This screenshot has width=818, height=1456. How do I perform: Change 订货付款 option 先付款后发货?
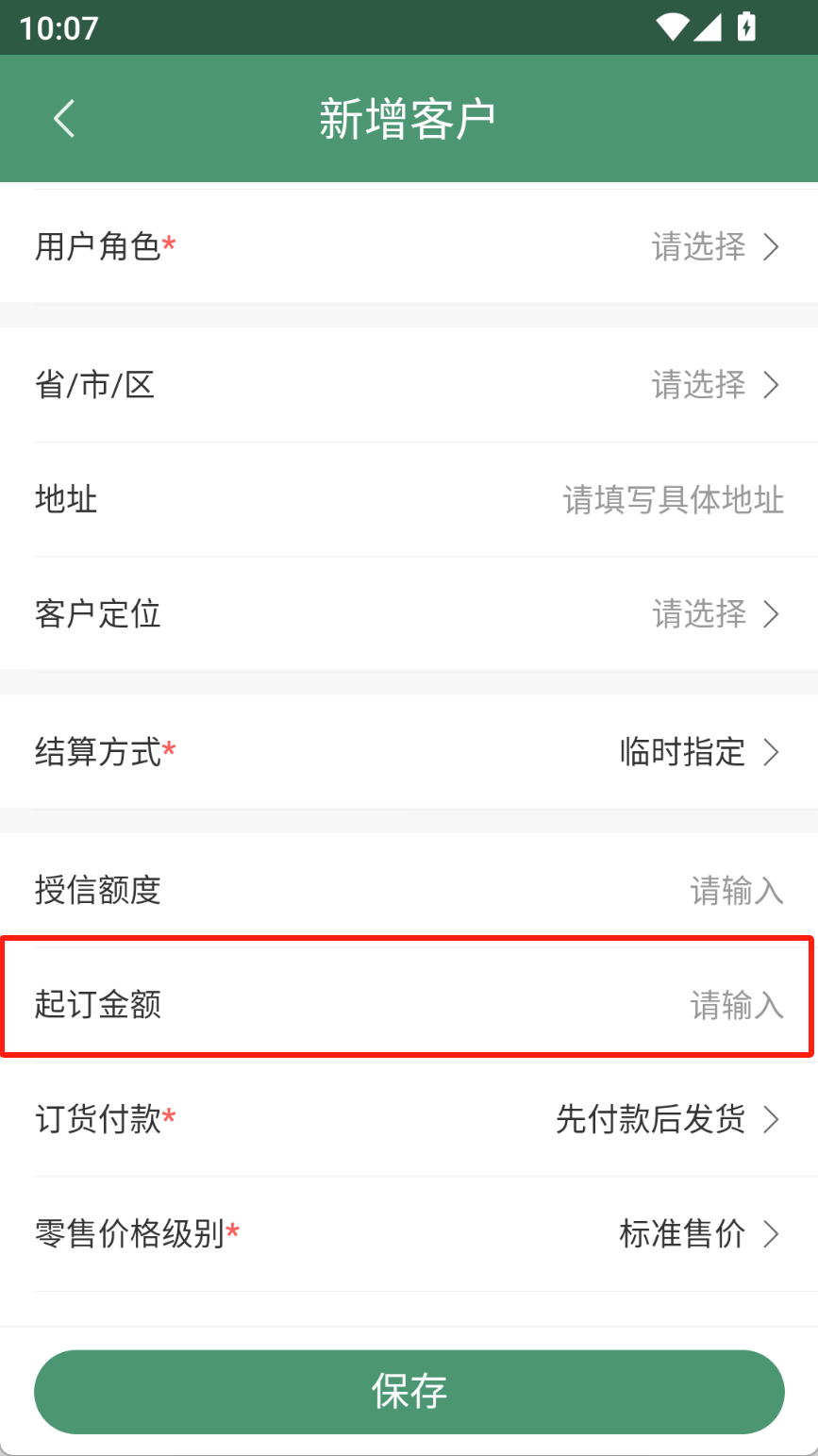(x=409, y=1119)
